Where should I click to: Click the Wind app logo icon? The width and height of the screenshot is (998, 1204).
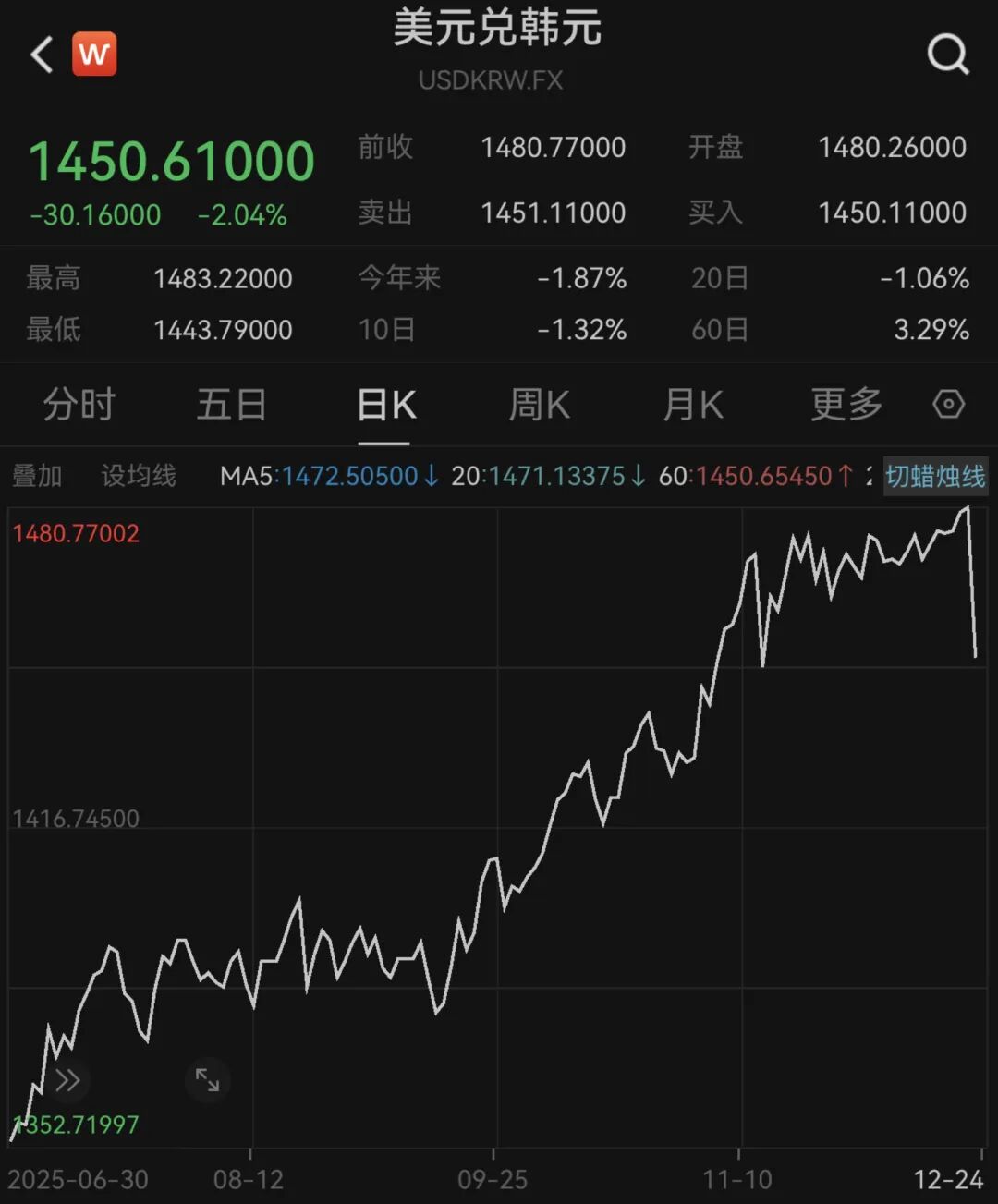tap(95, 54)
